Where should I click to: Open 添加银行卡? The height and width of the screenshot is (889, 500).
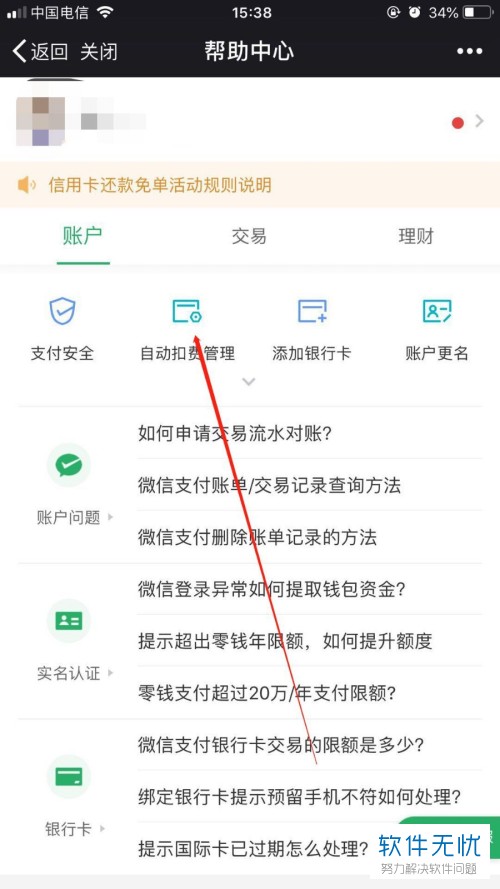pos(312,330)
